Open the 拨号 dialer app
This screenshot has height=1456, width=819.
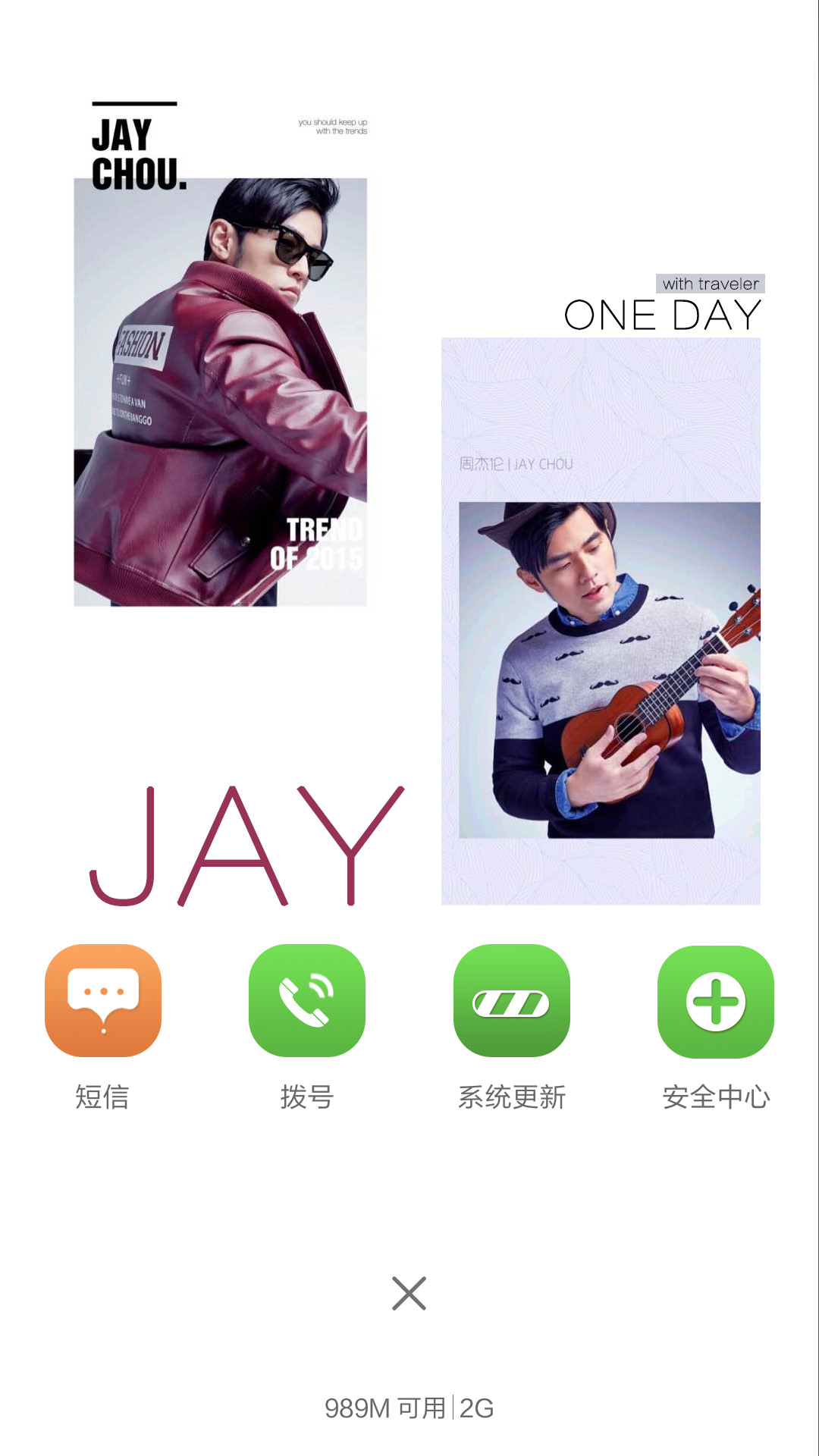[x=307, y=1000]
